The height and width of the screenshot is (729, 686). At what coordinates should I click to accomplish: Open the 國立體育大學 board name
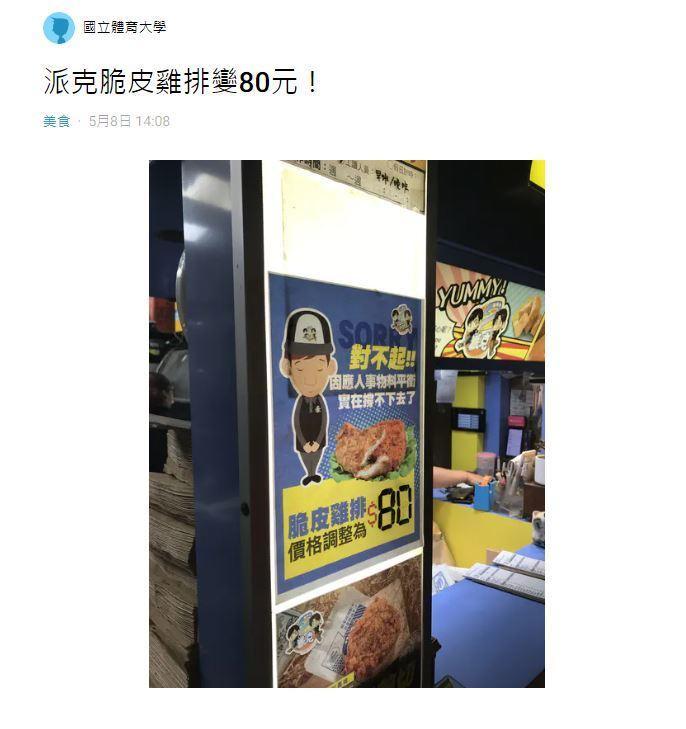(123, 28)
